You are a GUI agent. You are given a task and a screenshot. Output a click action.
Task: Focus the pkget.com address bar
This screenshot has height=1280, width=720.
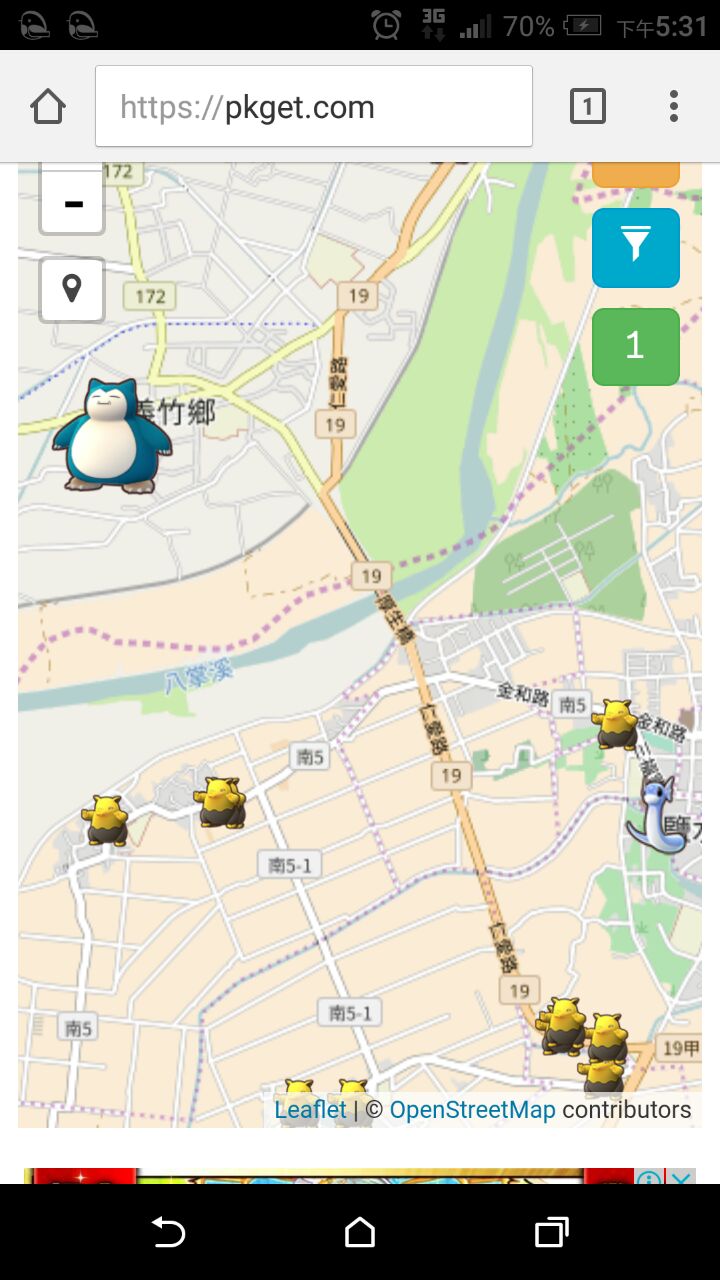click(313, 107)
